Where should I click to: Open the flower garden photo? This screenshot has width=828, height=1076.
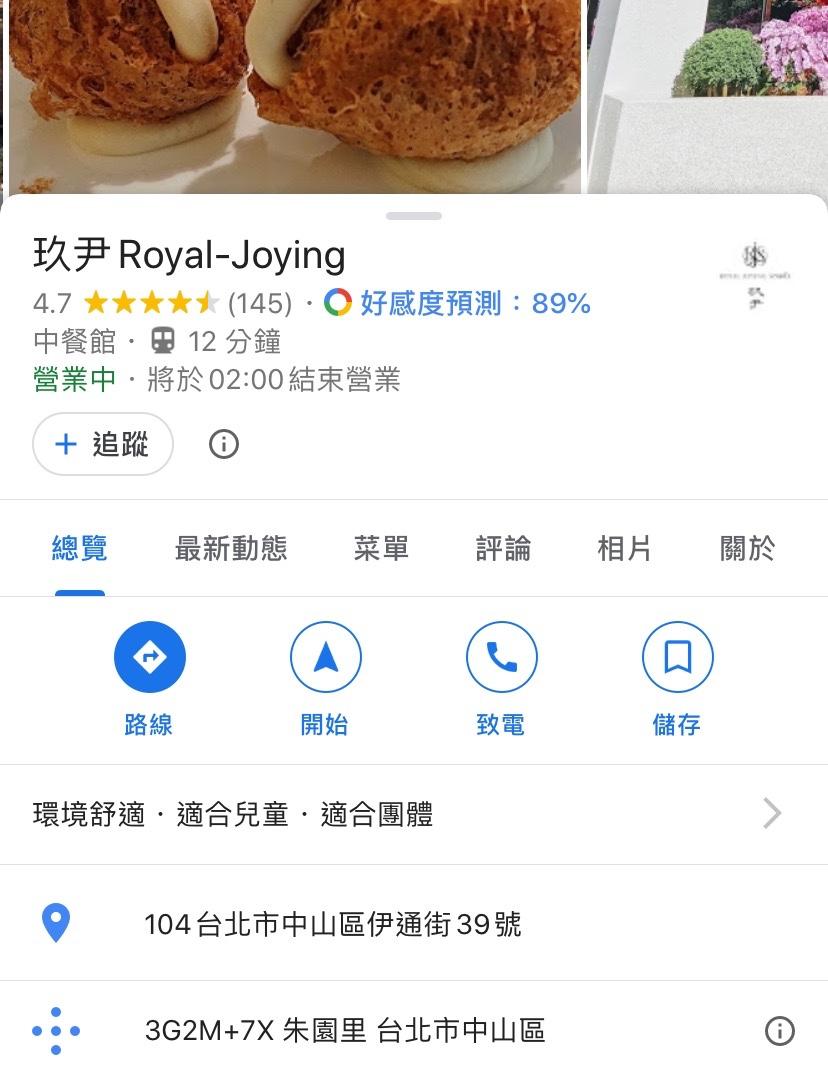click(708, 90)
